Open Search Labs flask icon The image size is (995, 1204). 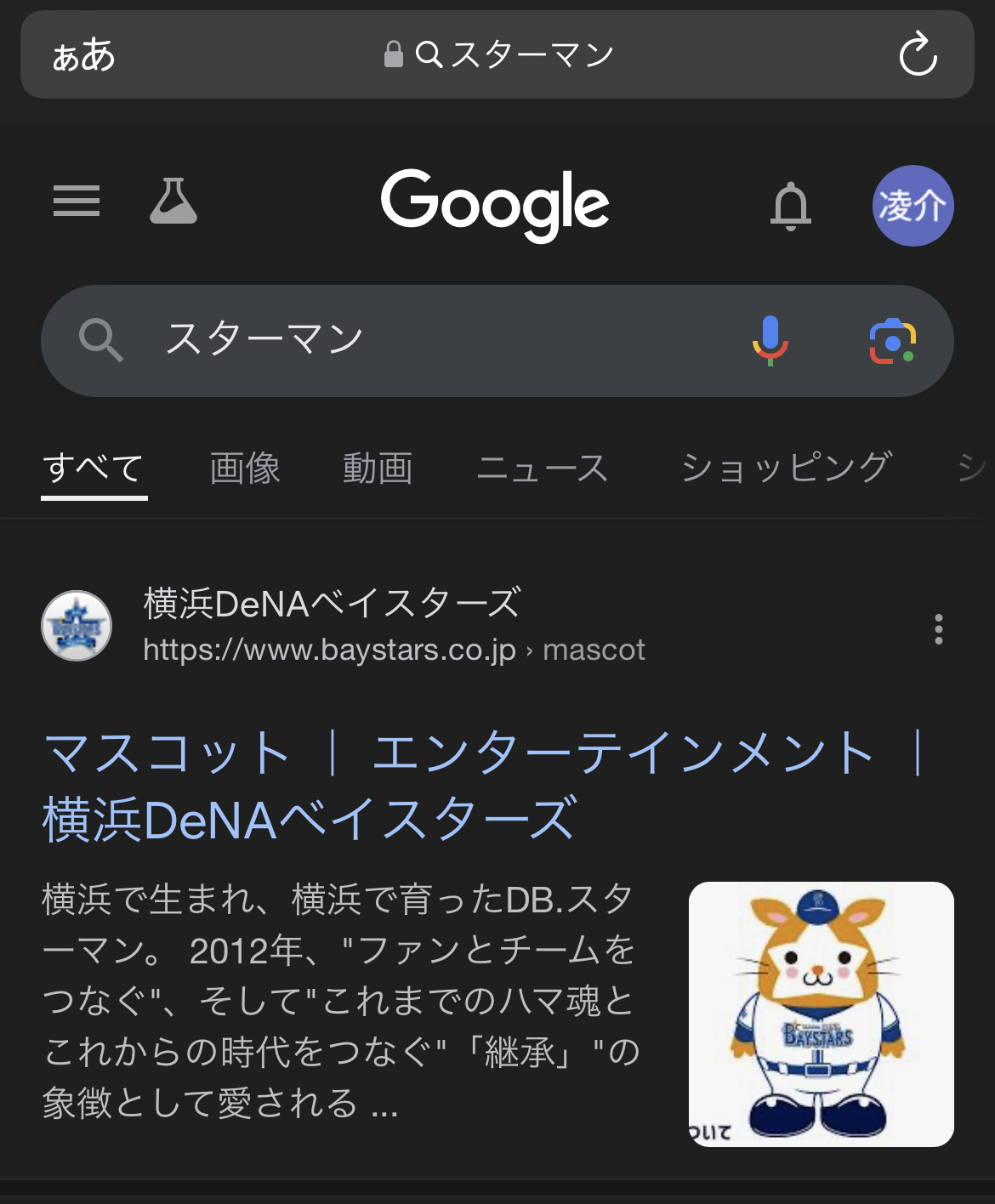(x=173, y=202)
